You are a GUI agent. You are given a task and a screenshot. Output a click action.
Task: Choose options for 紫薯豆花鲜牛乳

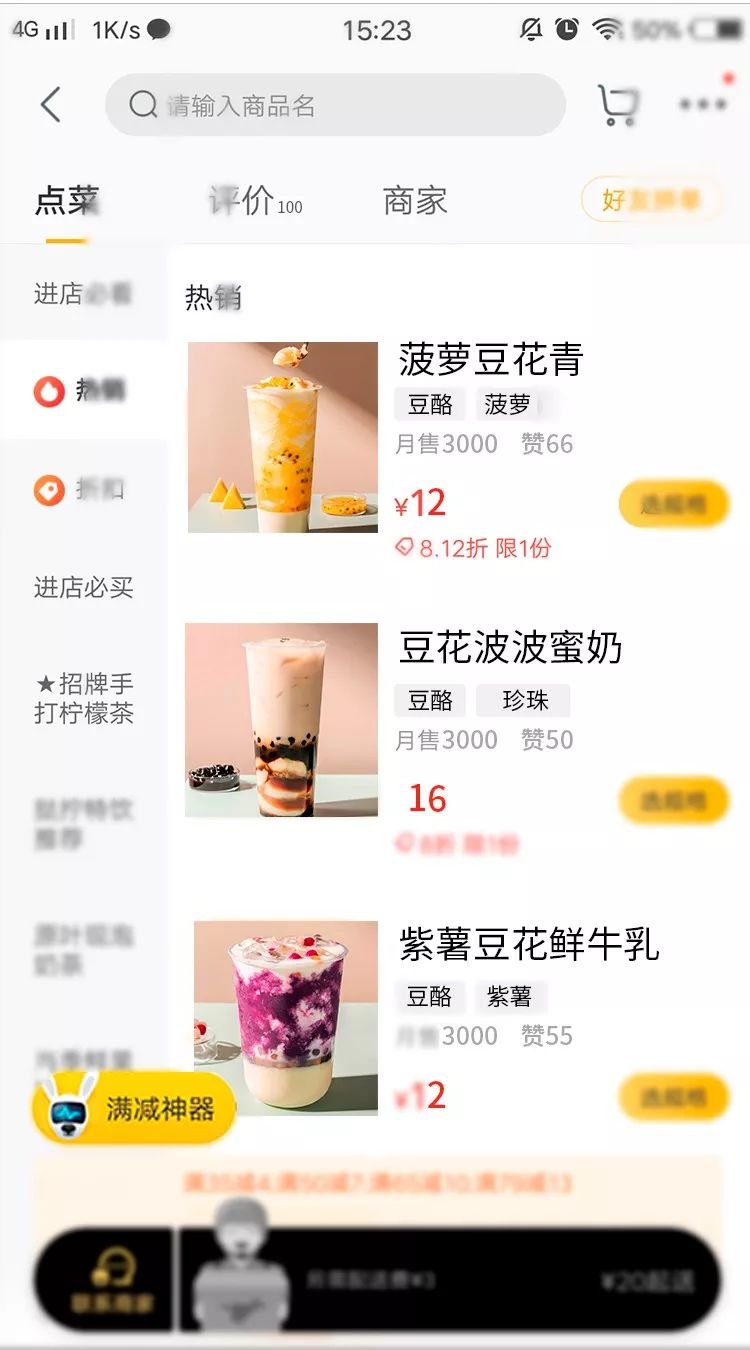(674, 1097)
